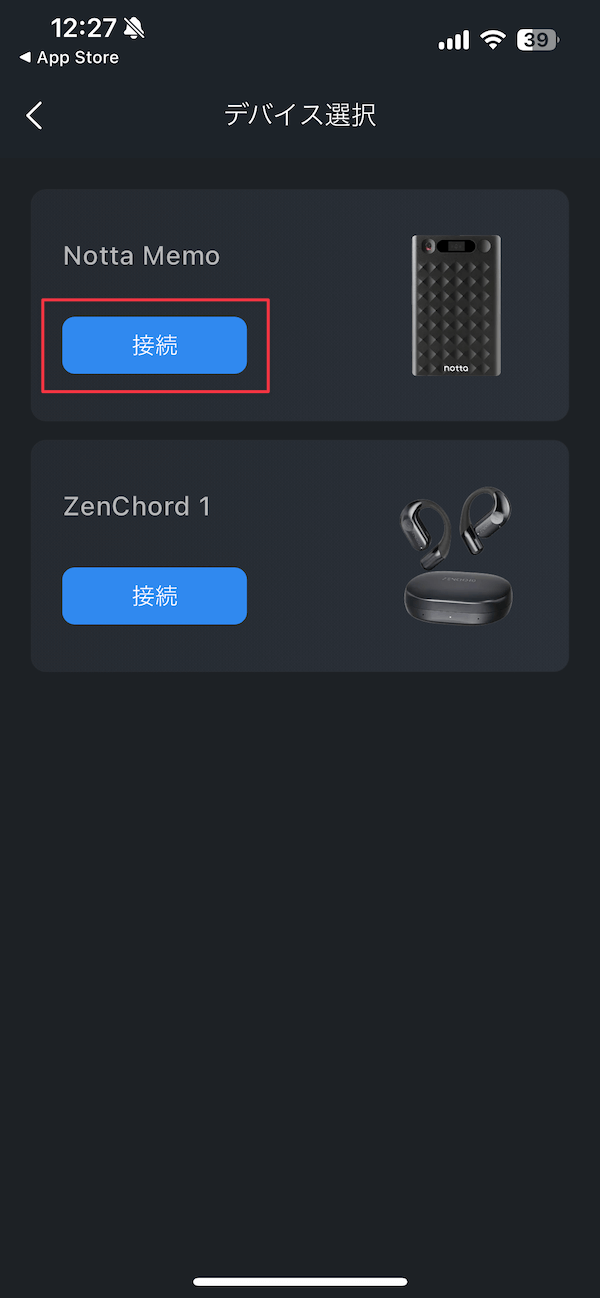Connect the ZenChord 1 earbuds
The width and height of the screenshot is (600, 1298).
click(154, 596)
